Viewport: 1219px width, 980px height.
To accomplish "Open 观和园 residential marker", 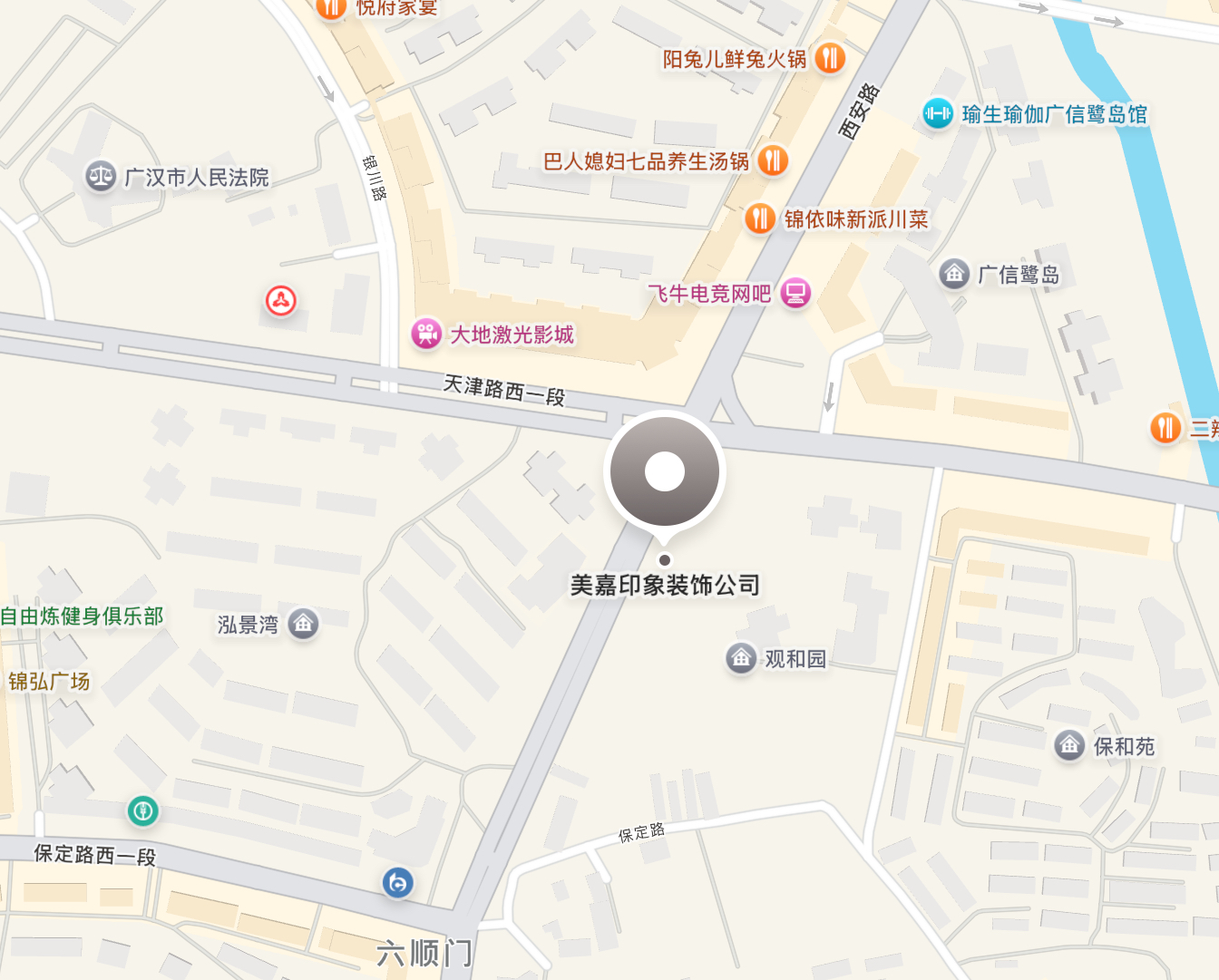I will [741, 658].
